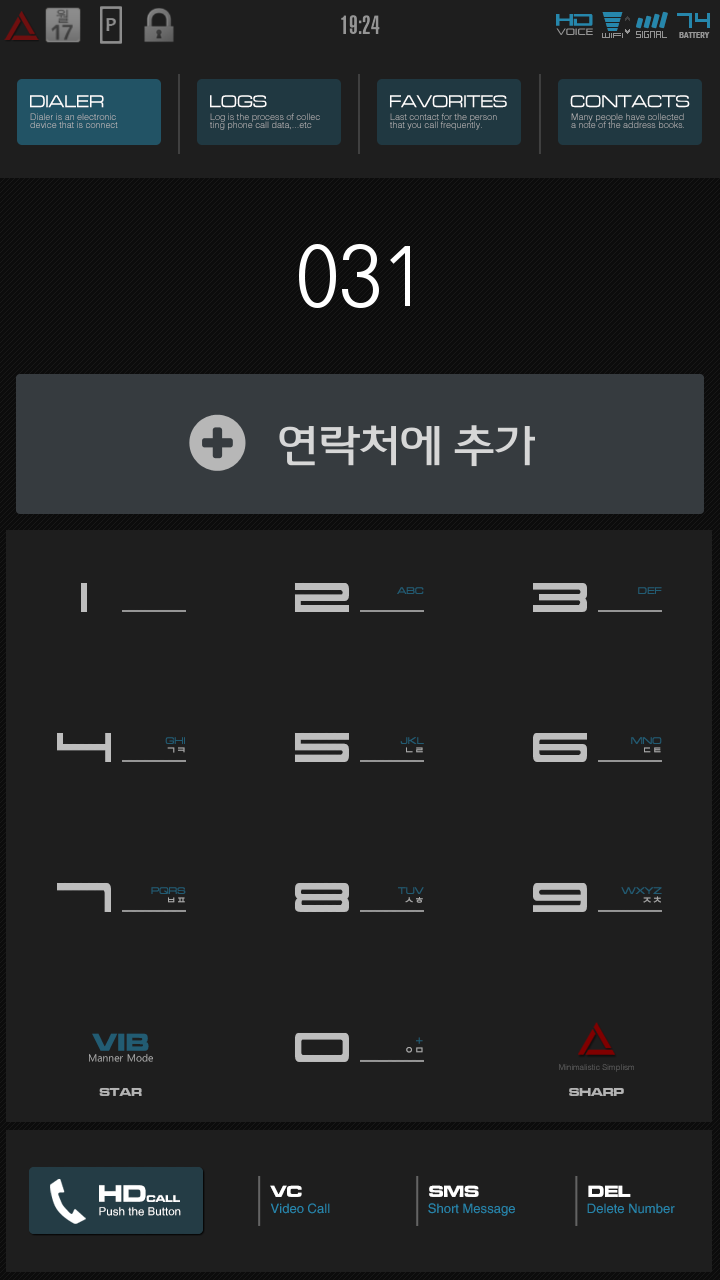Image resolution: width=720 pixels, height=1280 pixels.
Task: Enter digit 2 ABC
Action: (x=360, y=598)
